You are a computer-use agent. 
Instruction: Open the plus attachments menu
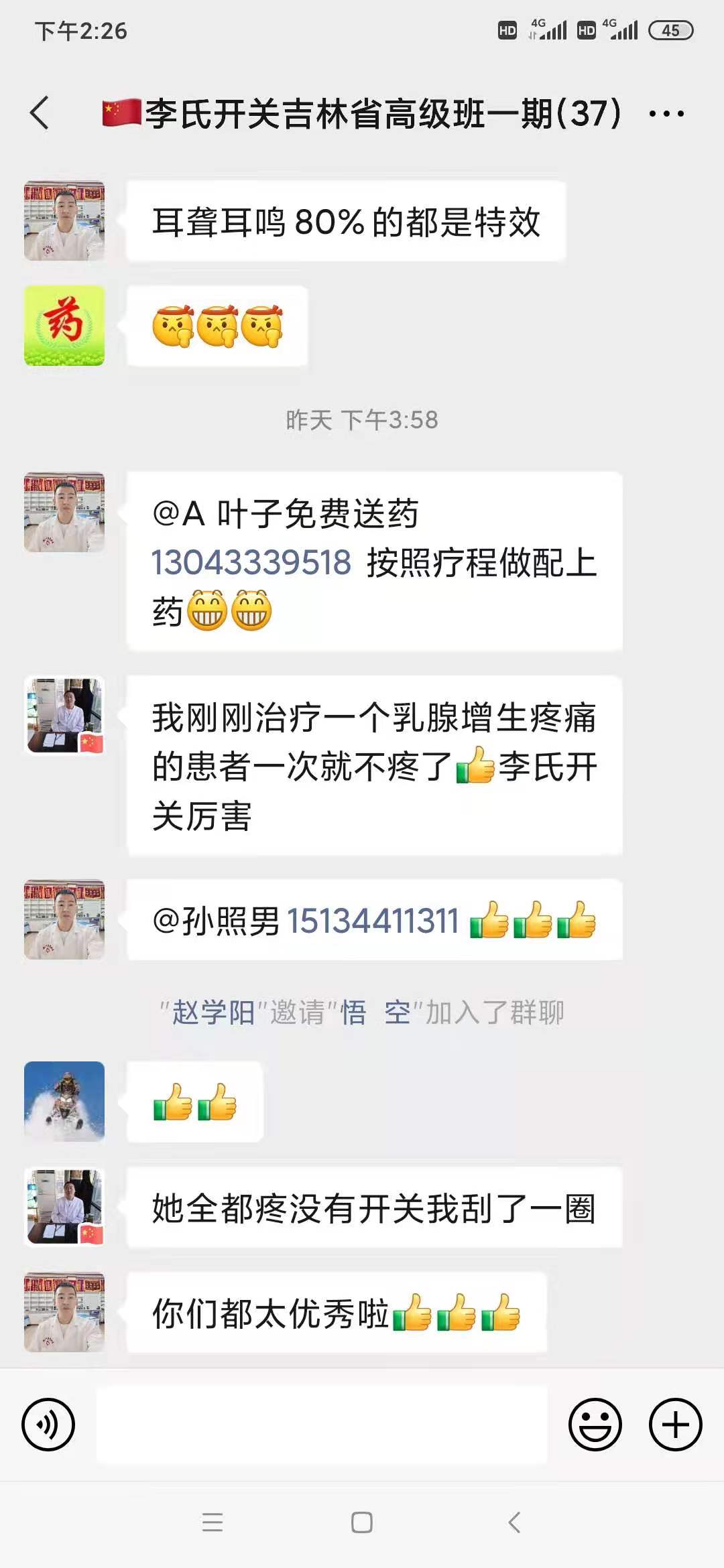pos(675,1425)
